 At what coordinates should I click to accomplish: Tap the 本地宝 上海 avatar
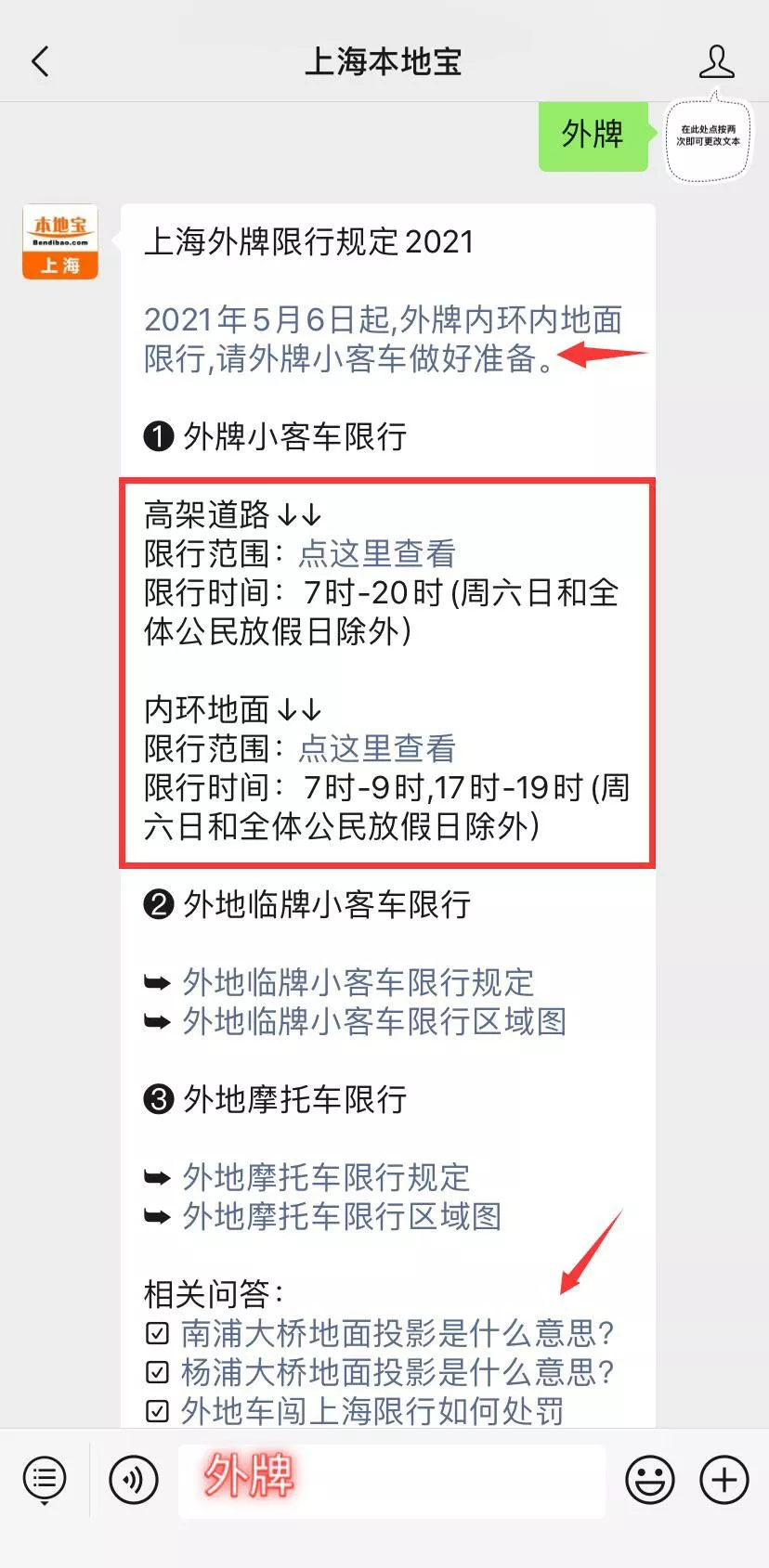(x=60, y=241)
